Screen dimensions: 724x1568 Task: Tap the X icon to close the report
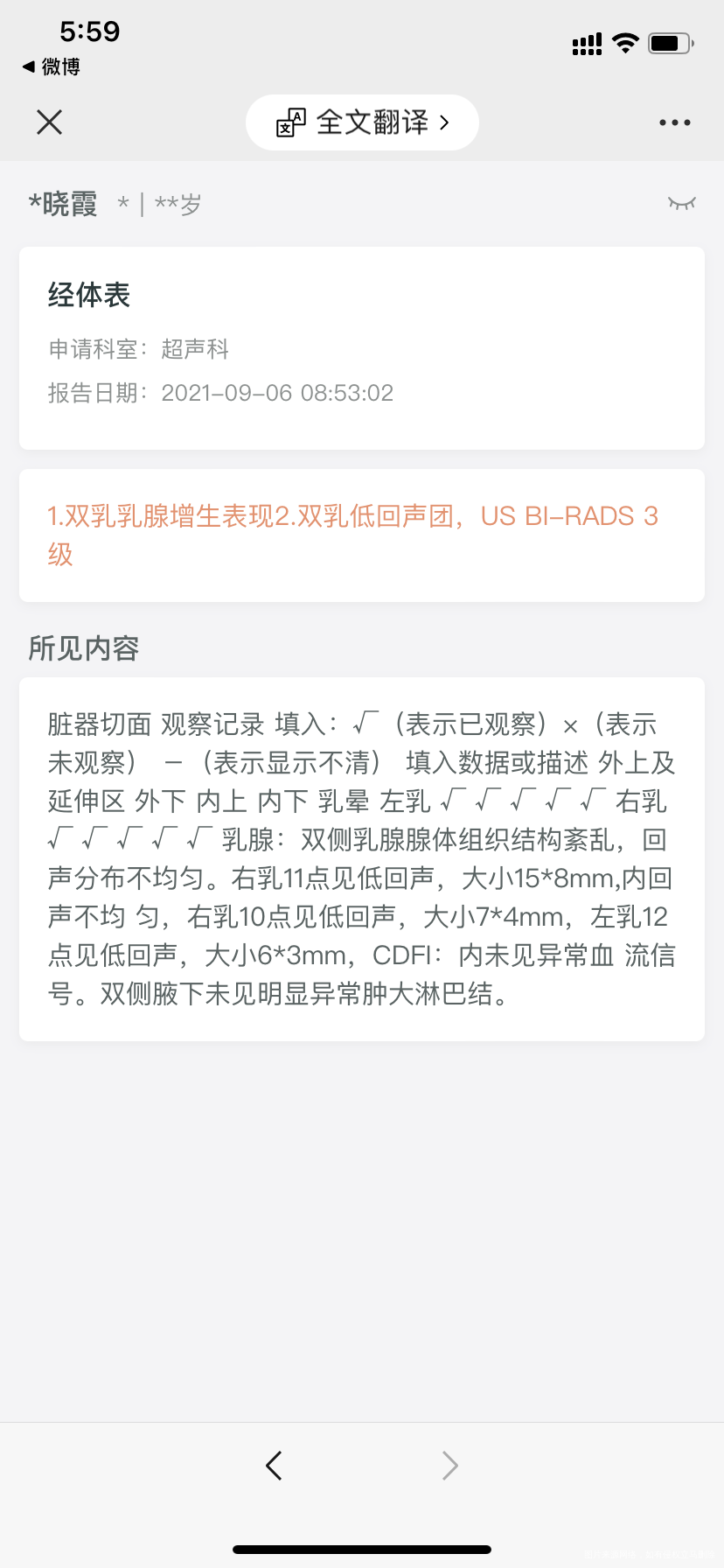(49, 122)
